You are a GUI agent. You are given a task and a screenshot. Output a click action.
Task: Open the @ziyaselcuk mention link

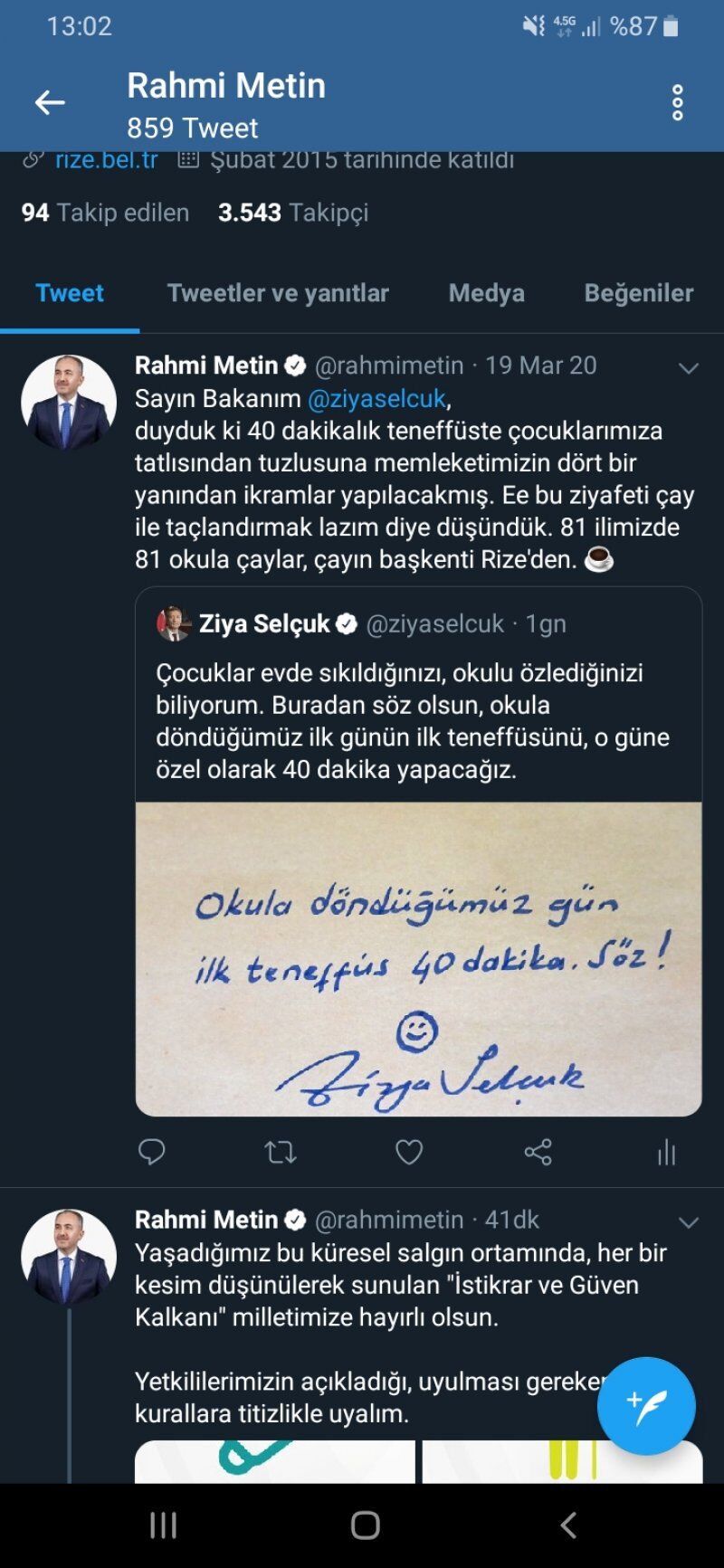pyautogui.click(x=377, y=398)
